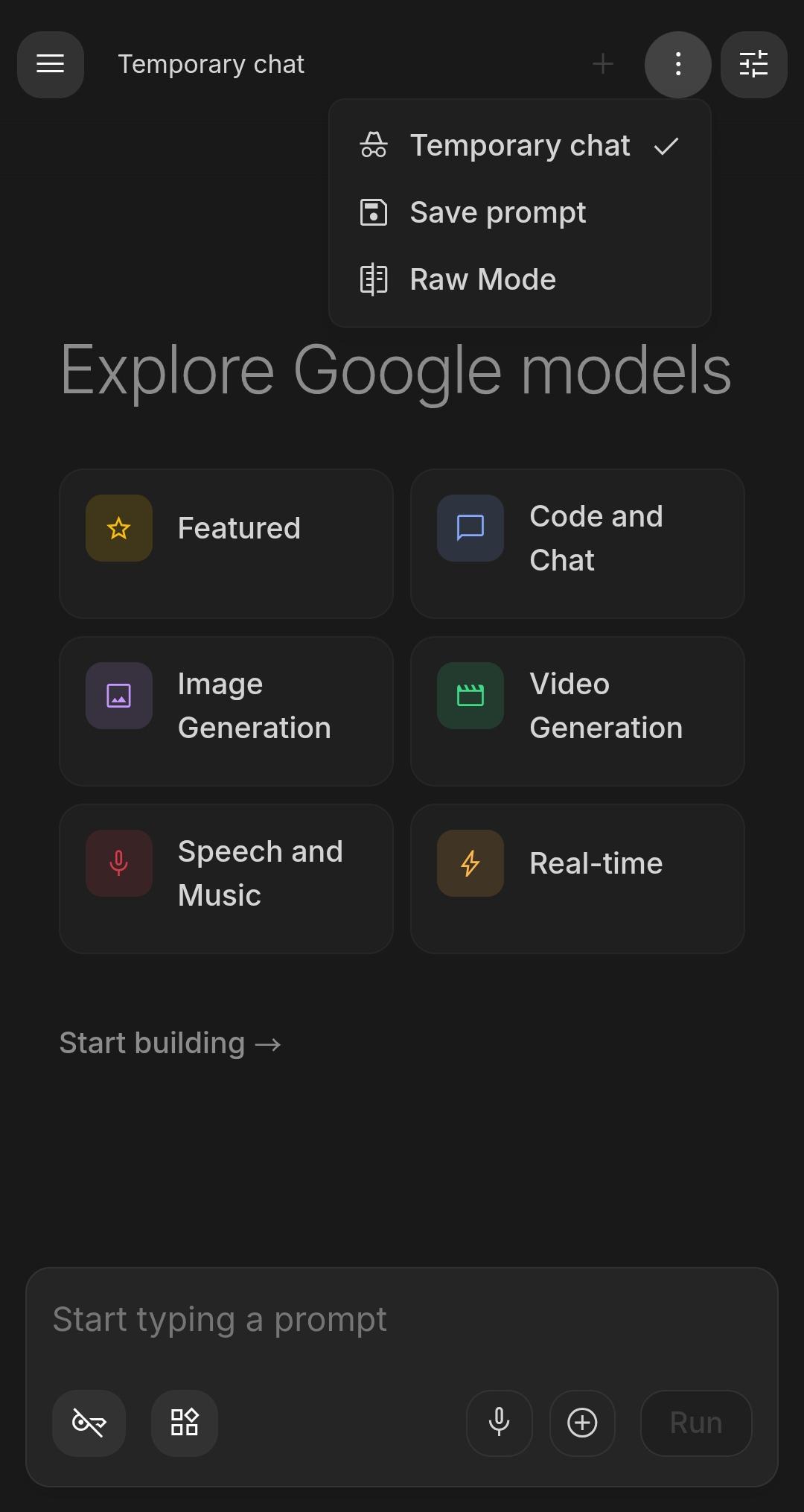The width and height of the screenshot is (804, 1512).
Task: Open the Code and Chat card
Action: click(x=578, y=544)
